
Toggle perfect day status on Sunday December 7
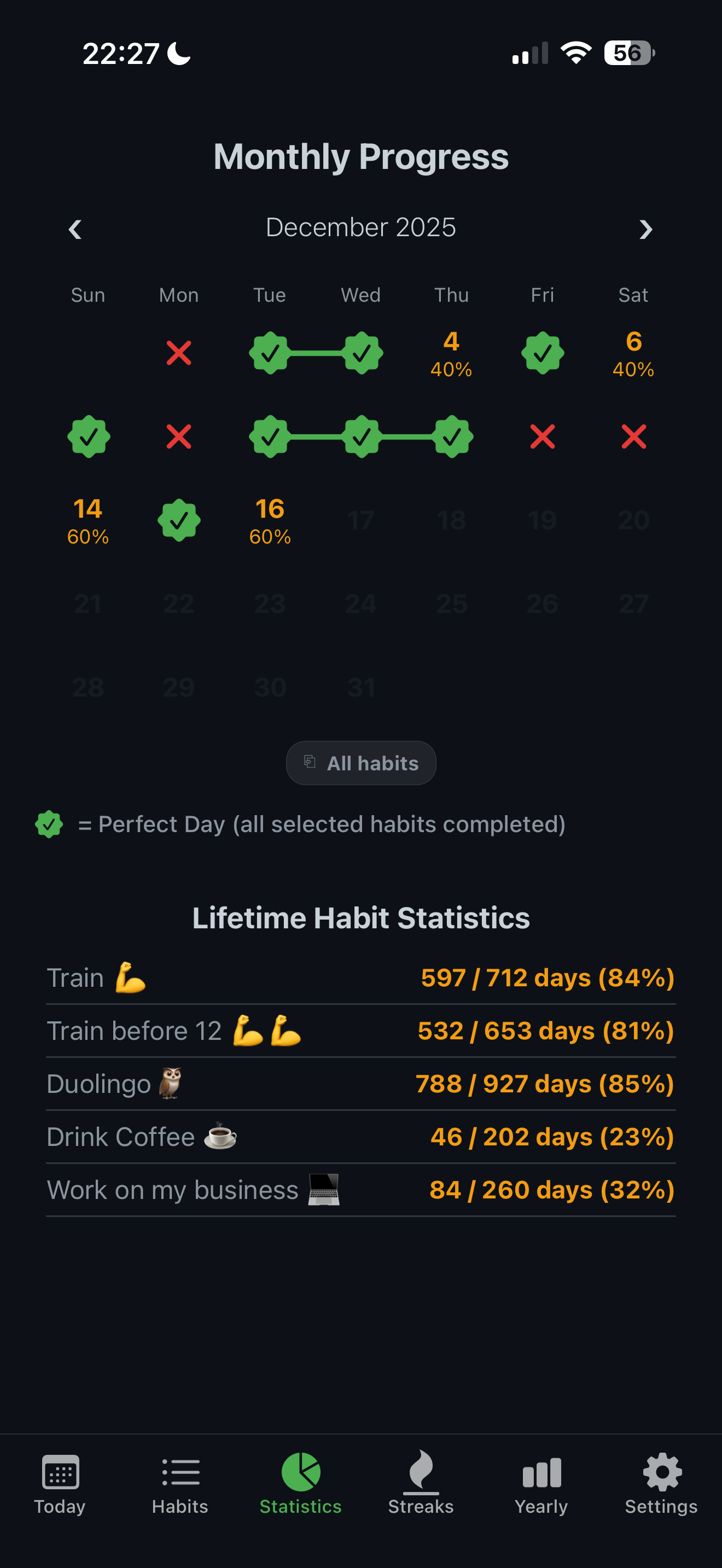(88, 437)
